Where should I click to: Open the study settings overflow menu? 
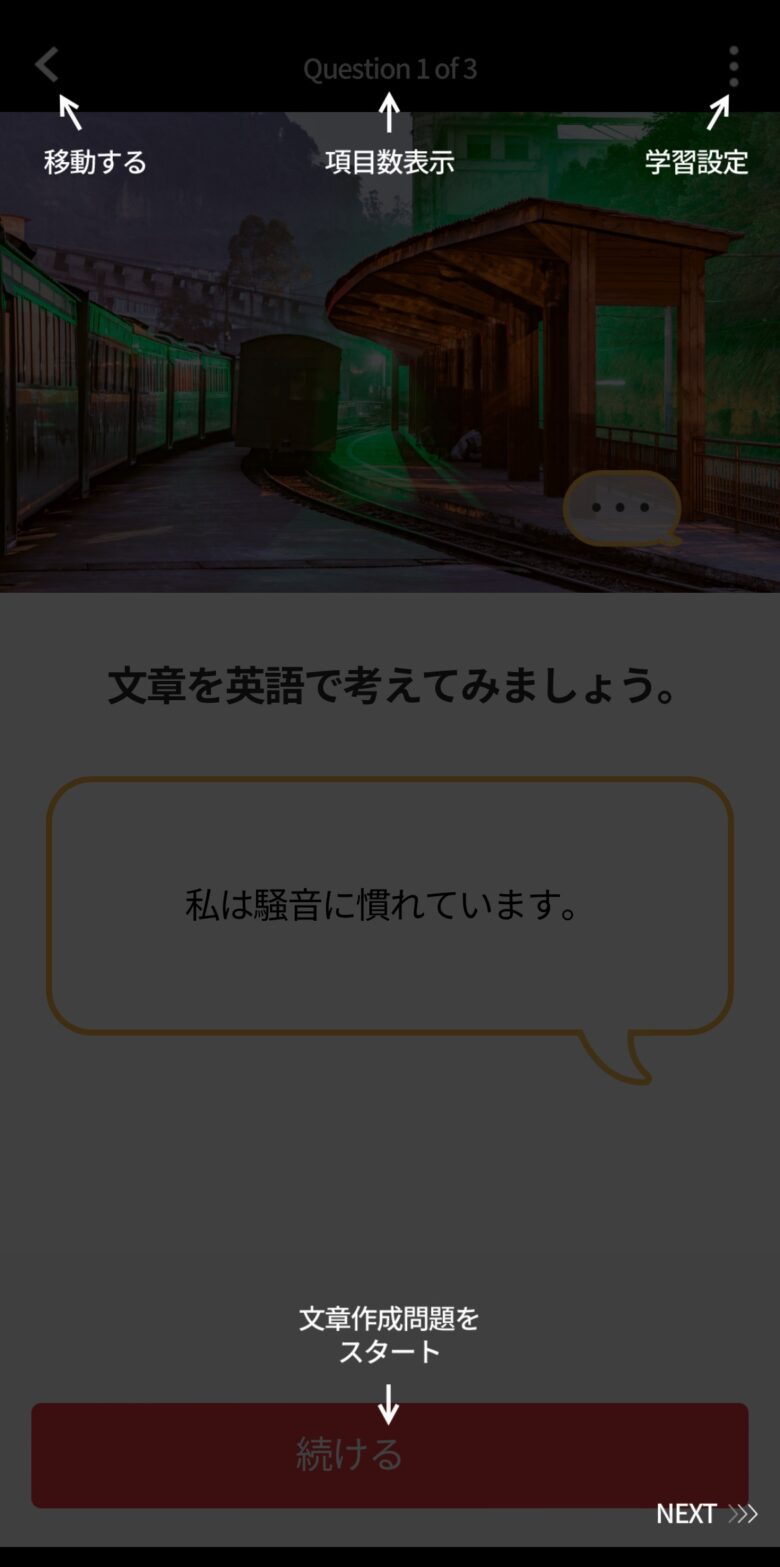(733, 67)
